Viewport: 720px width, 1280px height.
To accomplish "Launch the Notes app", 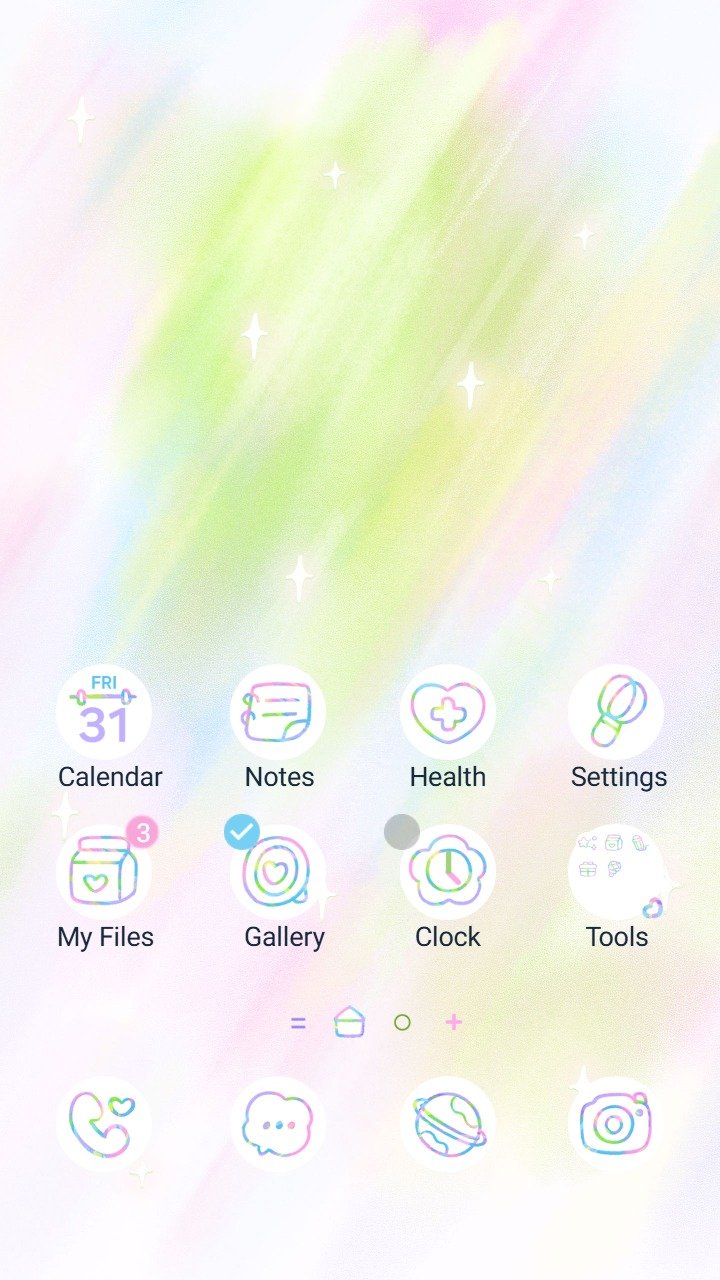I will (x=278, y=713).
